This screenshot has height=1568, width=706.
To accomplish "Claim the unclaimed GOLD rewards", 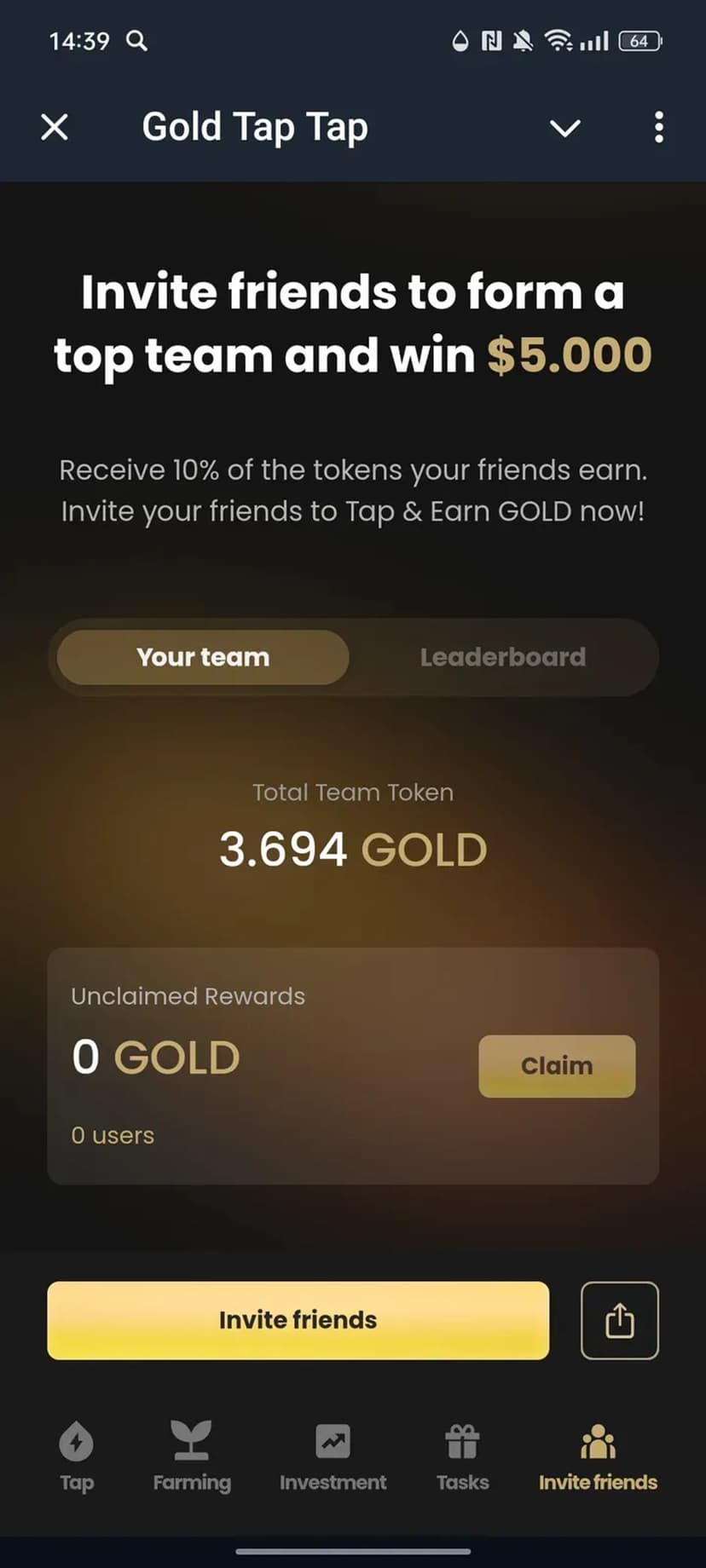I will 557,1066.
